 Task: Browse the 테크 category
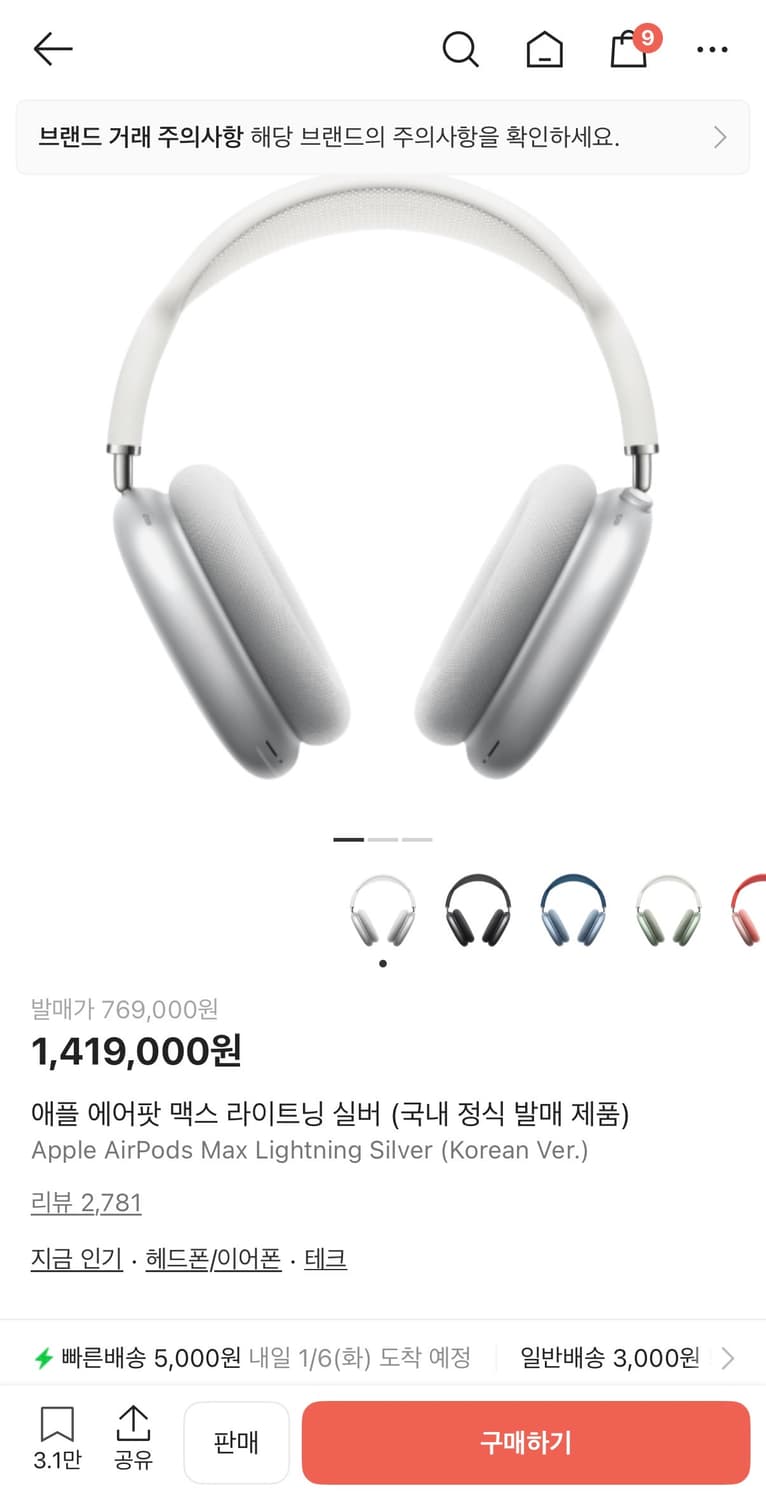point(327,1258)
